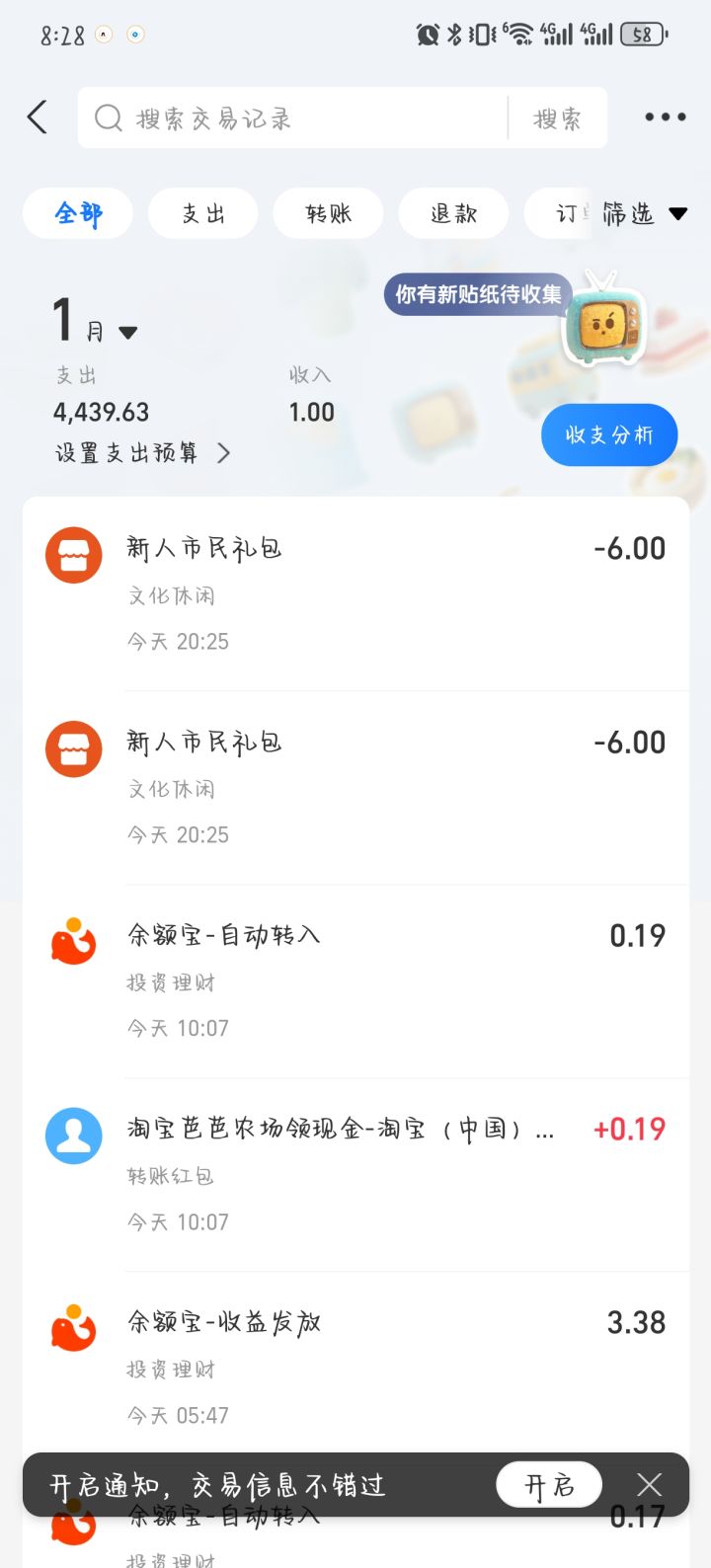
Task: Open 收支分析 report
Action: (608, 434)
